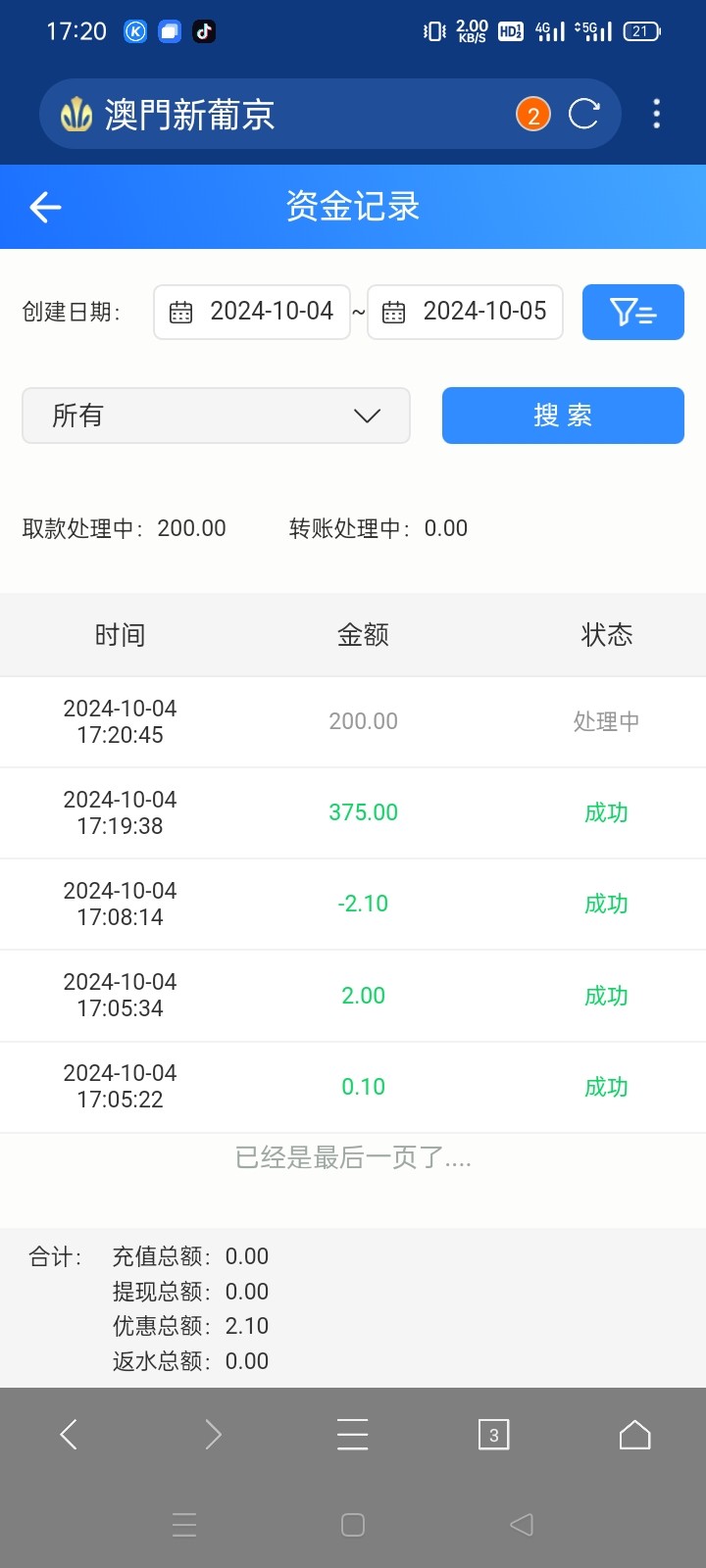The width and height of the screenshot is (706, 1568).
Task: Open the end date picker 2024-10-05
Action: pos(465,312)
